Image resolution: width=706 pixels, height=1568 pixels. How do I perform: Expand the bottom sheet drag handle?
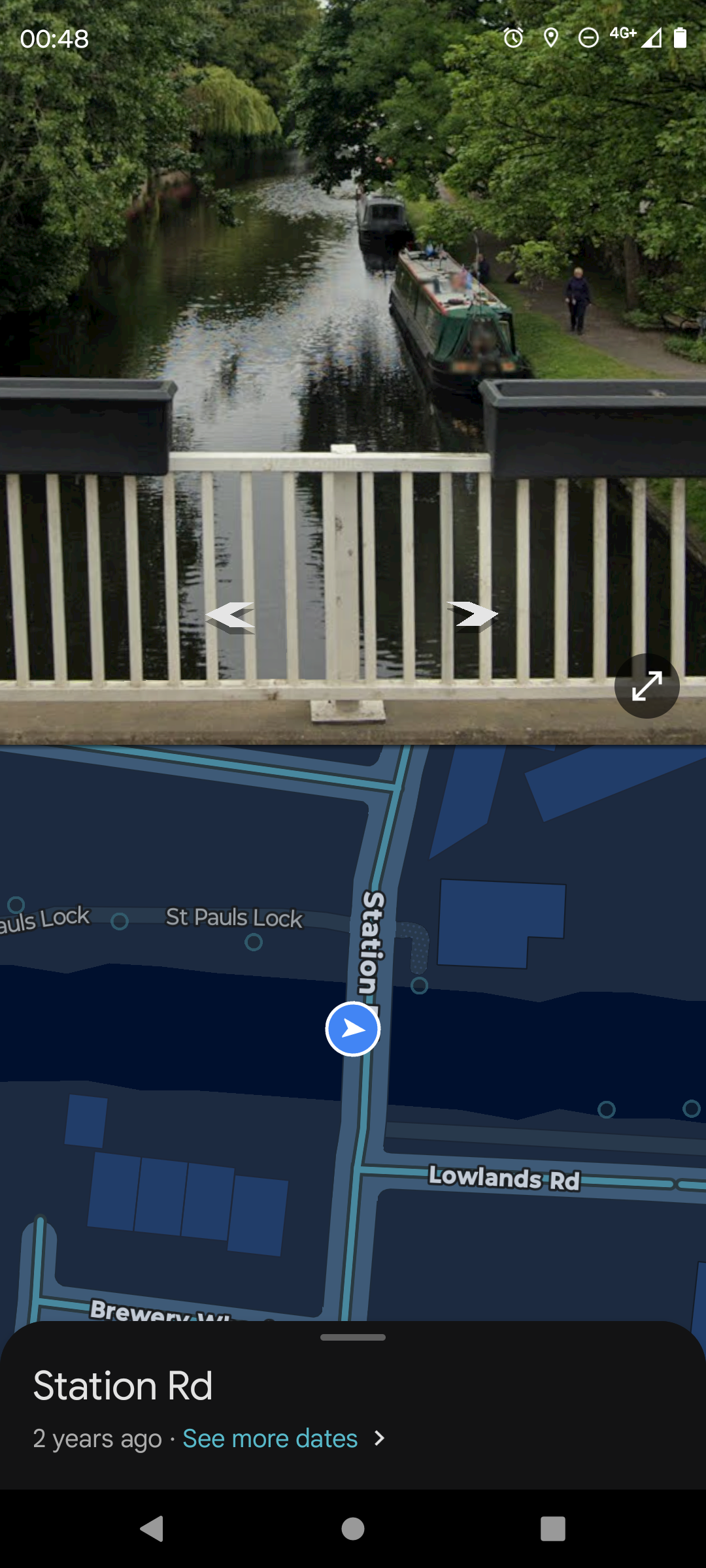(x=353, y=1337)
